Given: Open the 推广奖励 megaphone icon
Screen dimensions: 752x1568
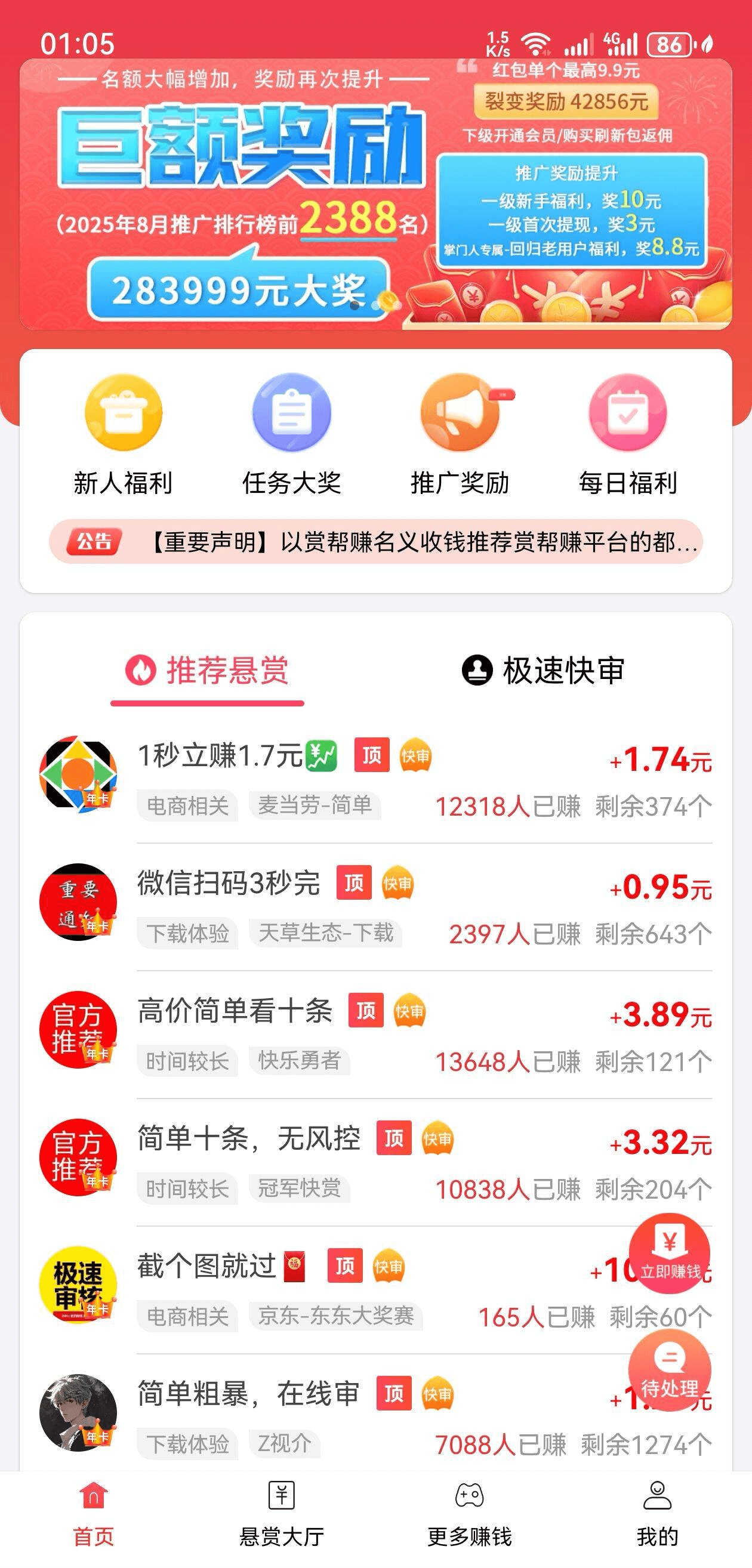Looking at the screenshot, I should point(461,412).
